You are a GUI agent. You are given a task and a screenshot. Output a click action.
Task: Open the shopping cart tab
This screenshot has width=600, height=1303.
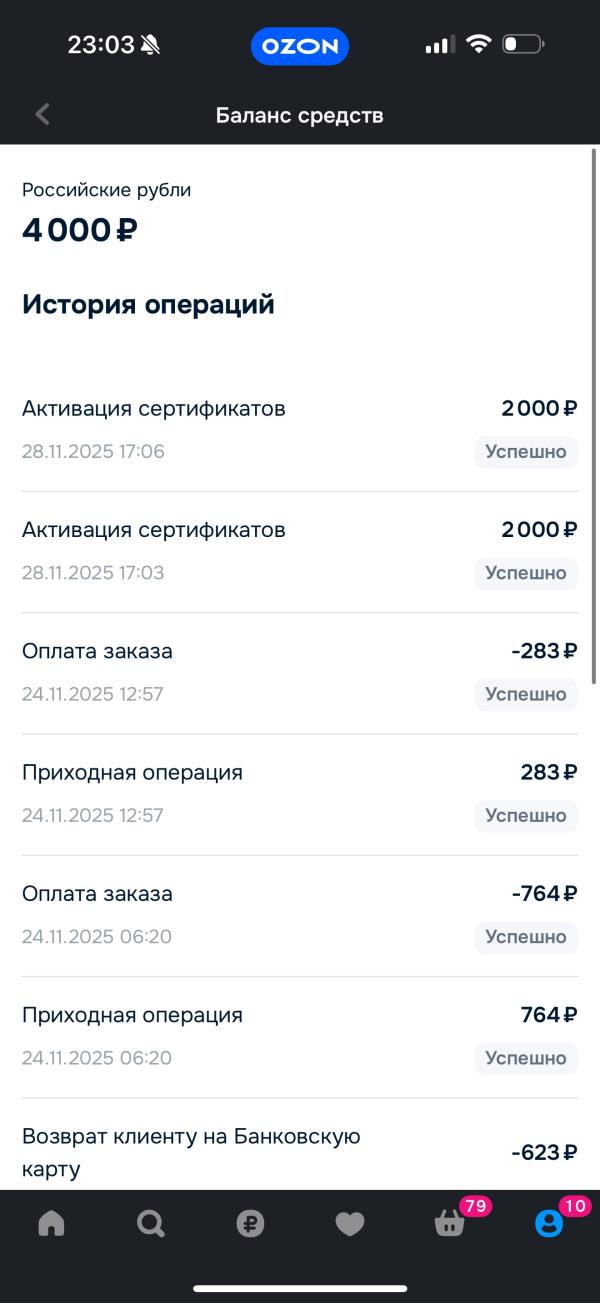[450, 1223]
